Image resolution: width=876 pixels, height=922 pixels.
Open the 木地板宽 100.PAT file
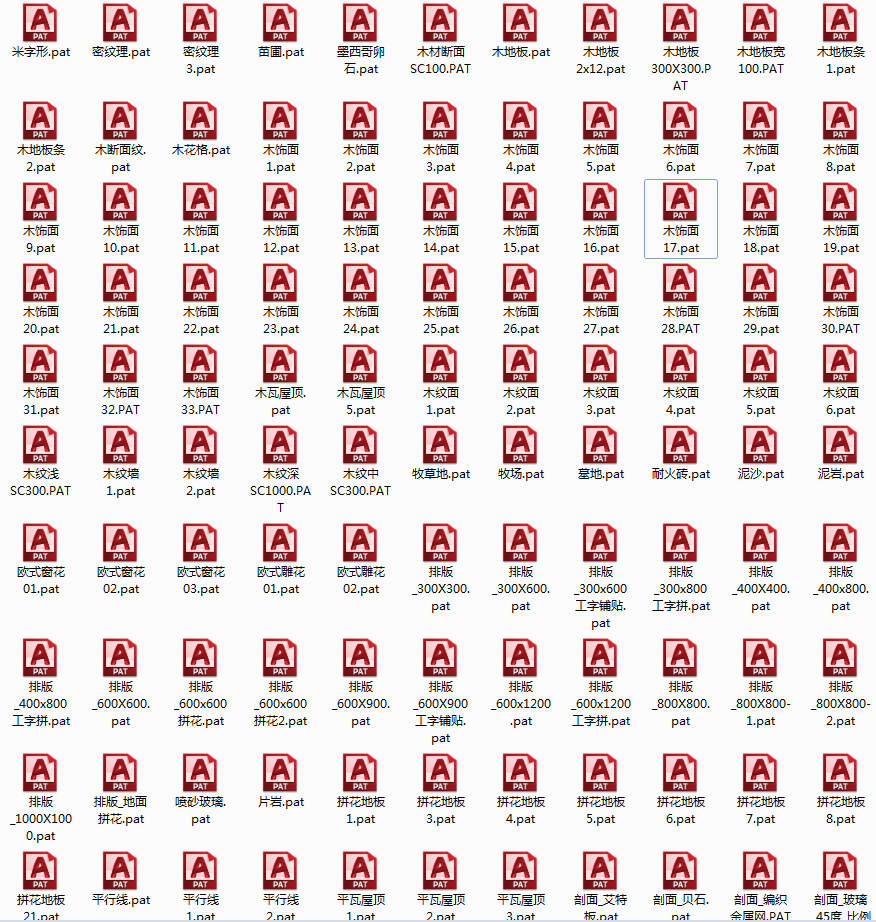(760, 22)
